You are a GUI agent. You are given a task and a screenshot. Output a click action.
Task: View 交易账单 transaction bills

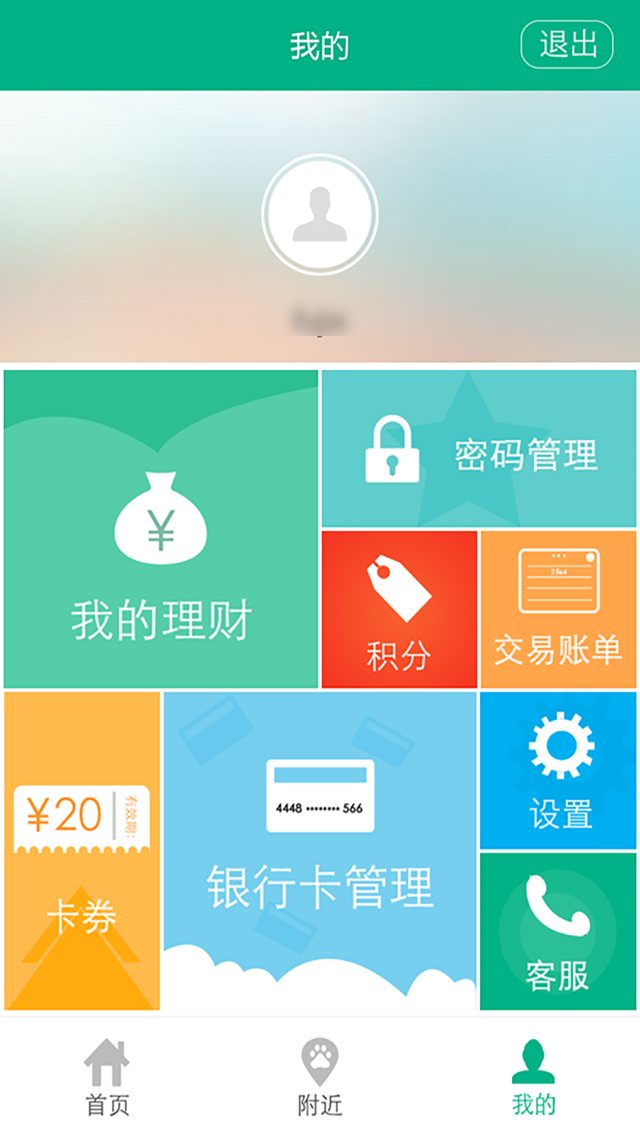tap(558, 609)
